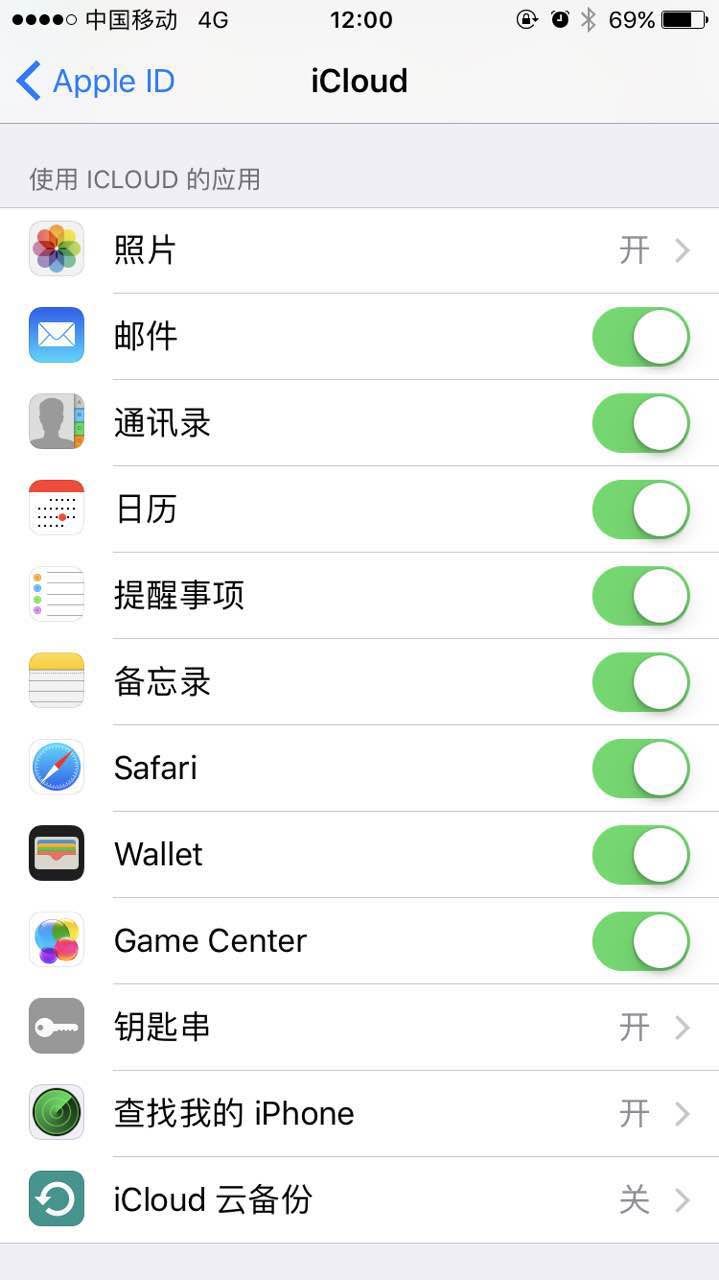Screen dimensions: 719x1280
Task: Toggle the 日历 switch off
Action: click(x=641, y=509)
